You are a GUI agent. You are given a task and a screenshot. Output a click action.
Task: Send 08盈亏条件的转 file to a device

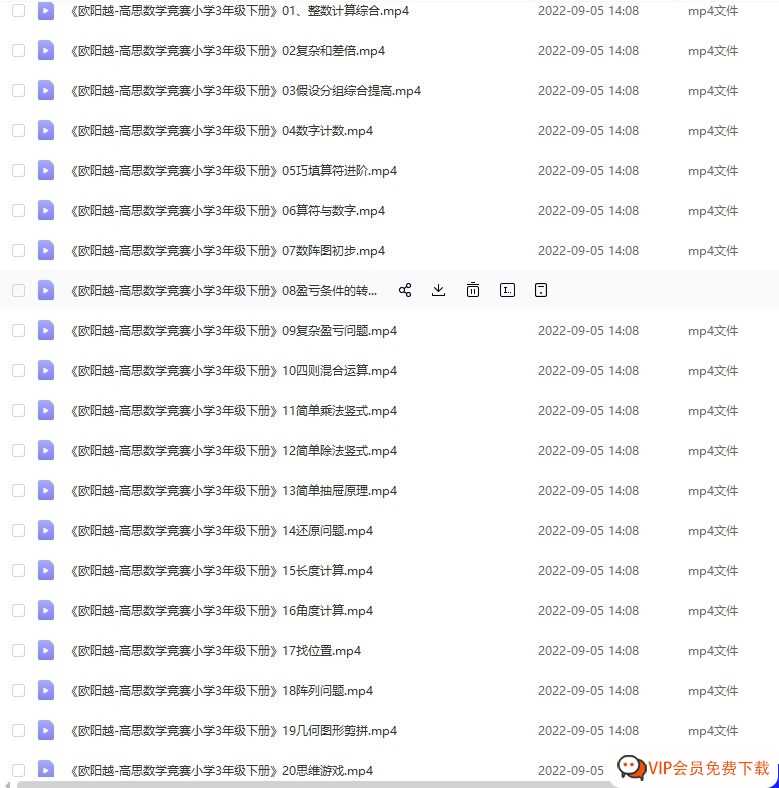541,290
